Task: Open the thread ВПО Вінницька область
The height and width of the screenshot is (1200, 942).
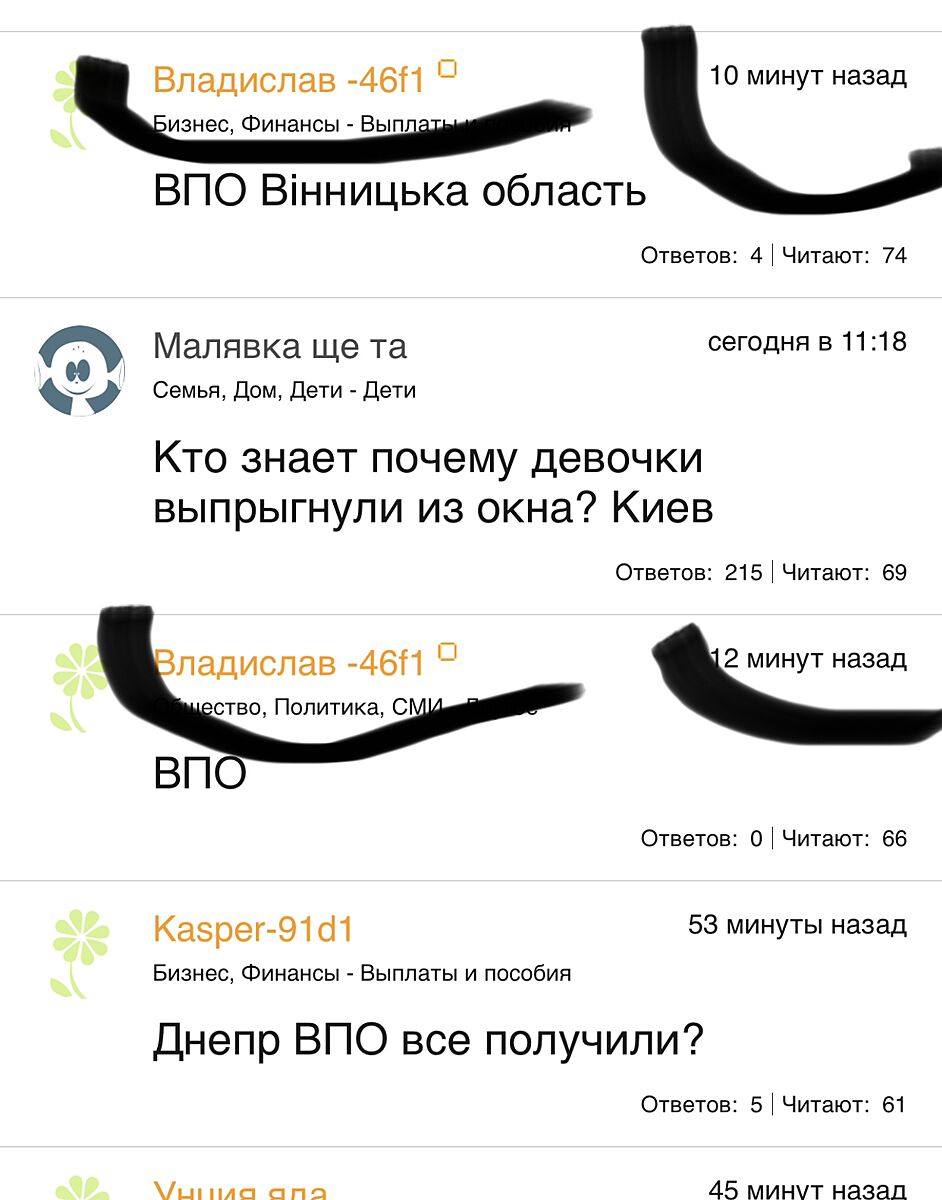Action: 399,190
